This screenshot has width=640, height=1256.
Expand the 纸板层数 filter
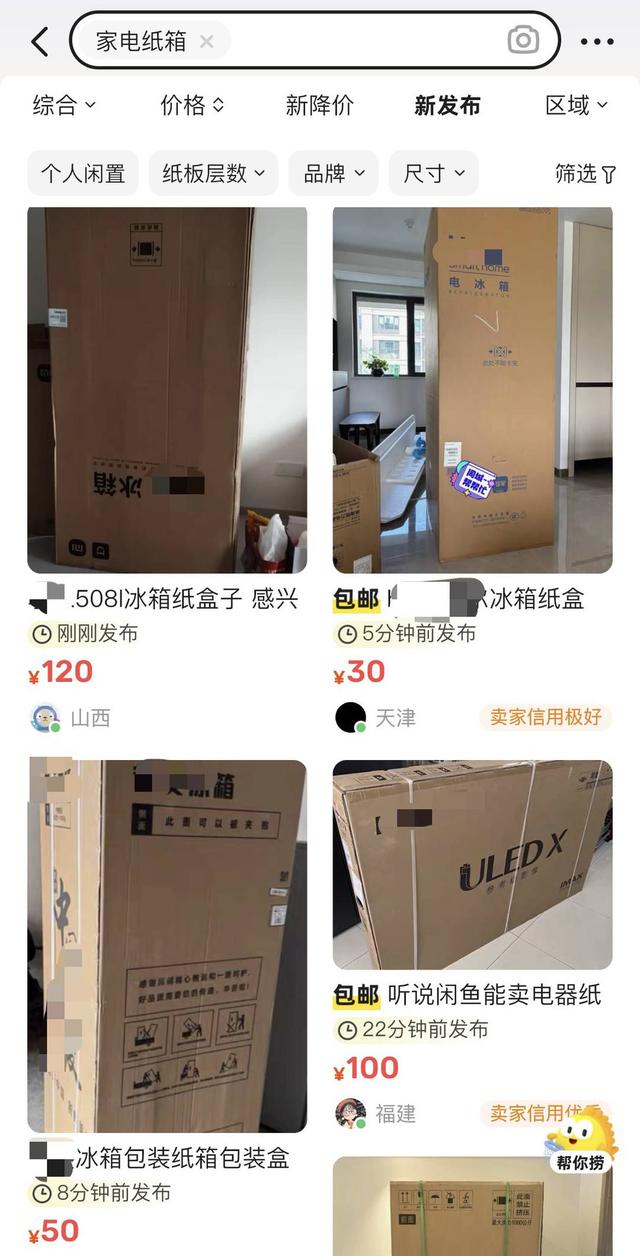213,173
